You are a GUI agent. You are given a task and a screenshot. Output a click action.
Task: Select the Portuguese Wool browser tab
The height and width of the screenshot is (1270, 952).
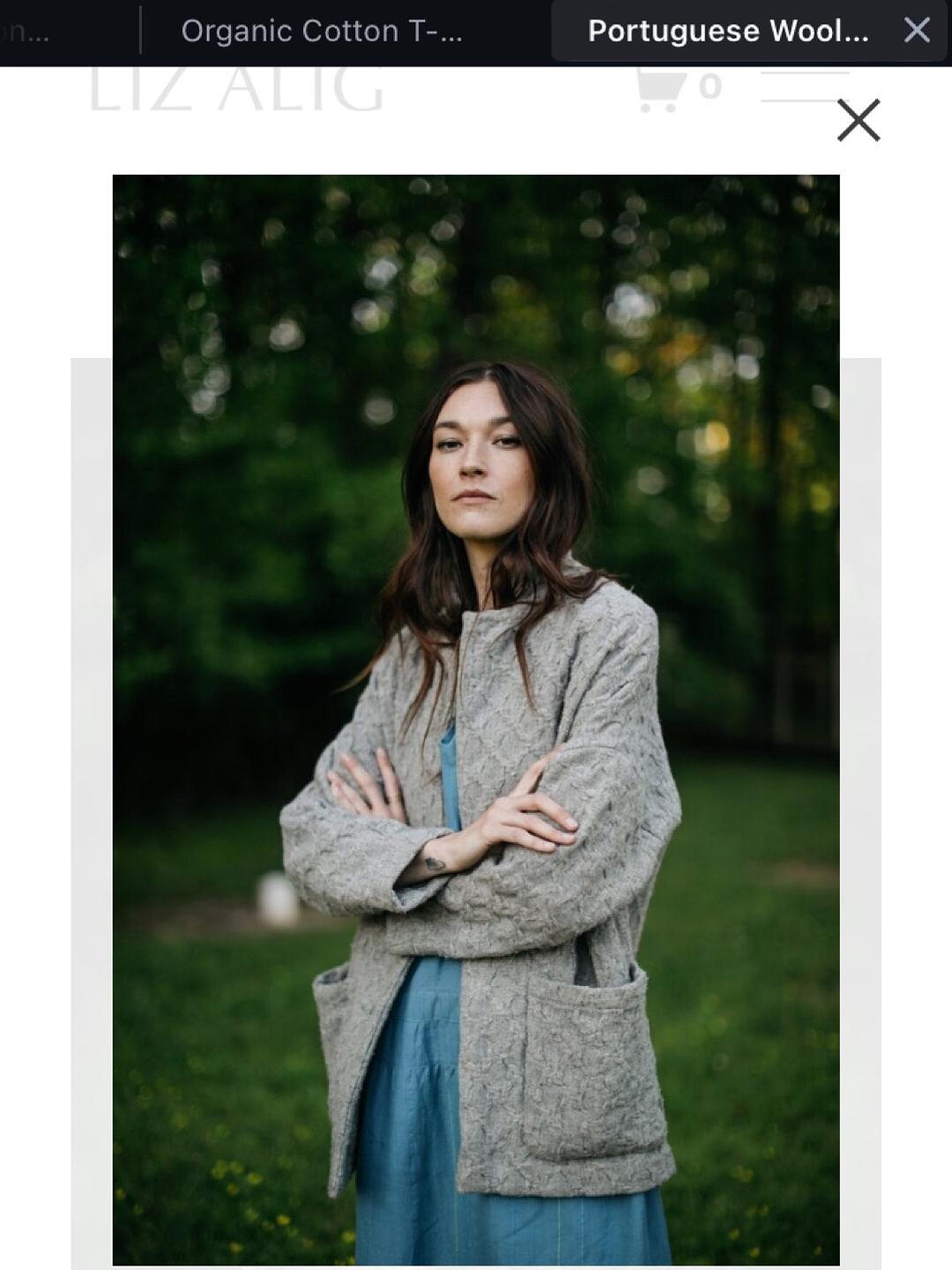[727, 32]
